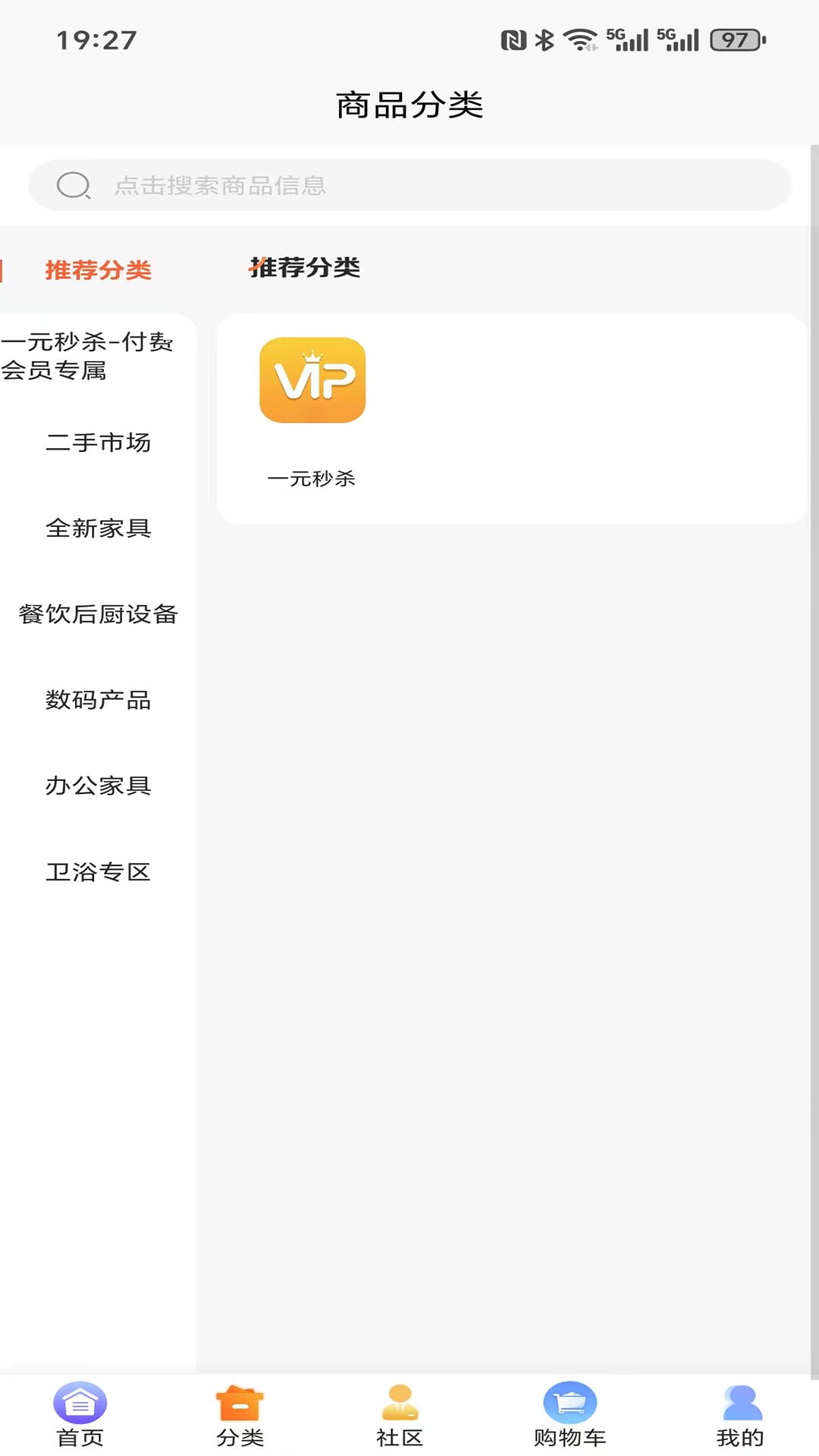Click the search magnifier icon
The width and height of the screenshot is (819, 1456).
(x=73, y=185)
